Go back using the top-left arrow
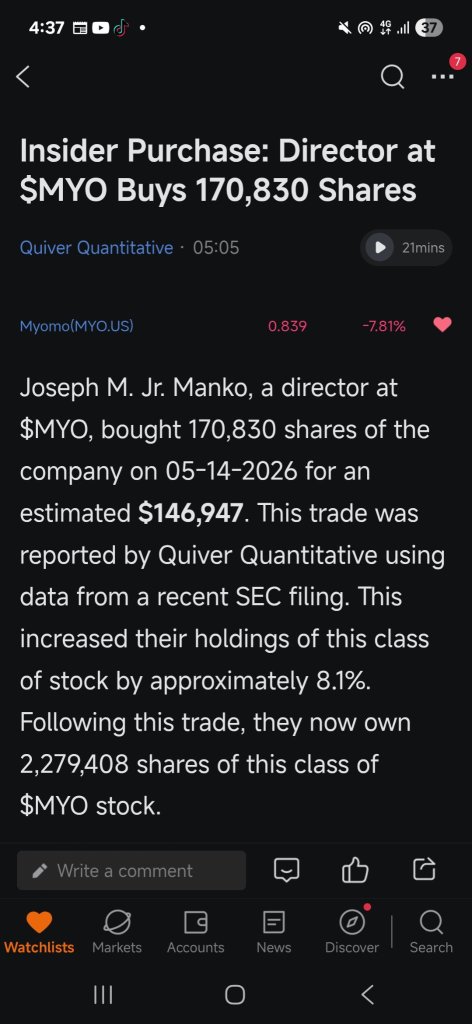 point(23,77)
